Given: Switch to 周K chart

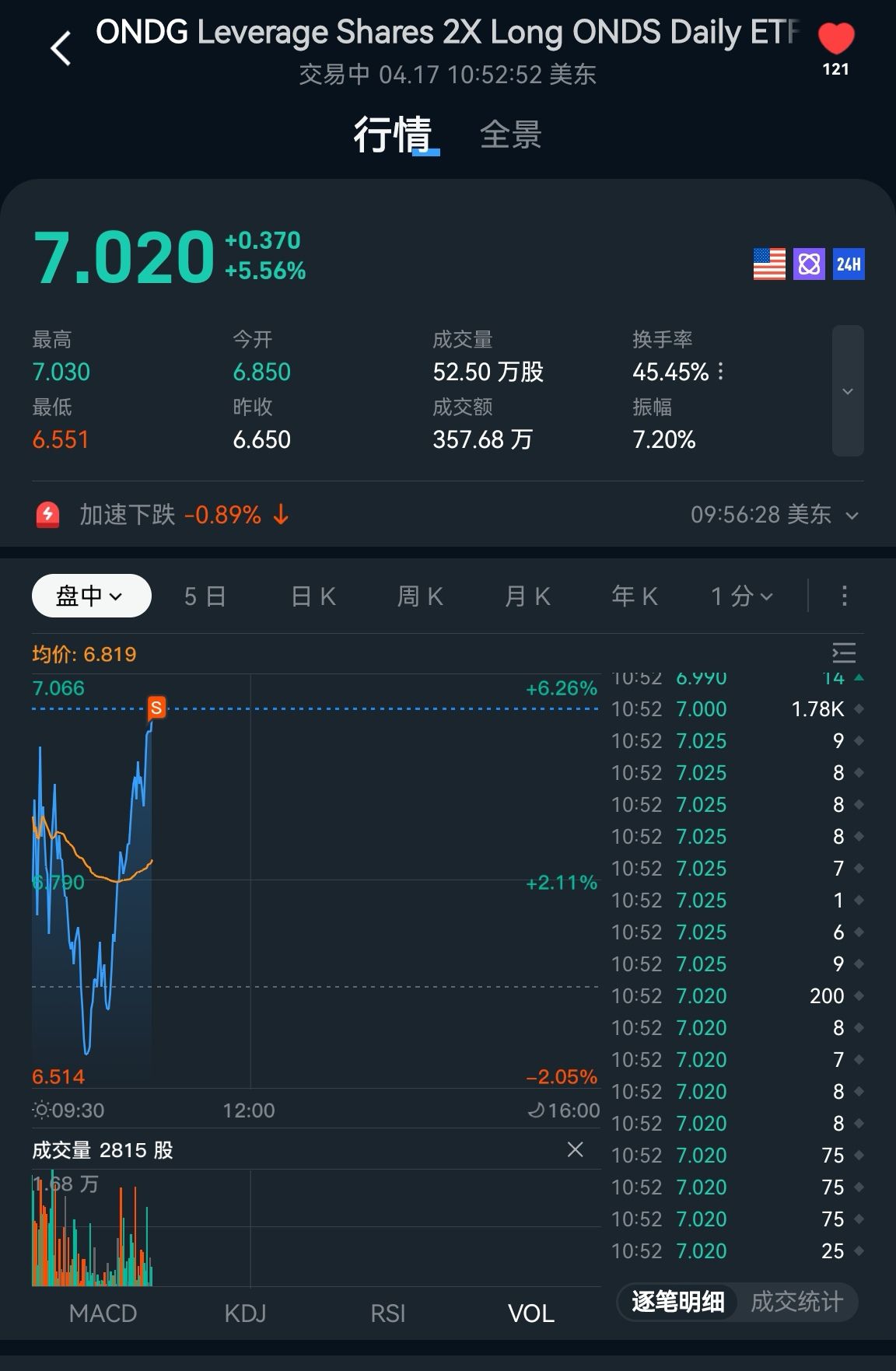Looking at the screenshot, I should 420,596.
